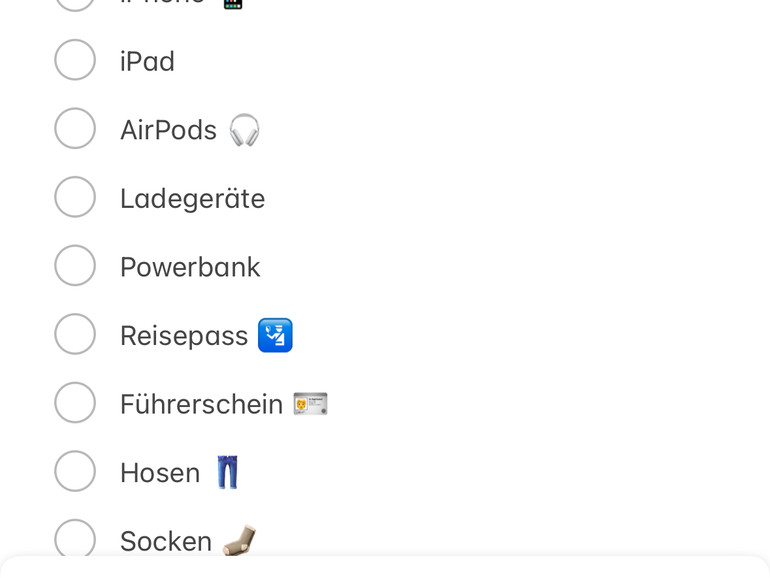The width and height of the screenshot is (770, 578).
Task: Mark iPad as completed
Action: point(75,60)
